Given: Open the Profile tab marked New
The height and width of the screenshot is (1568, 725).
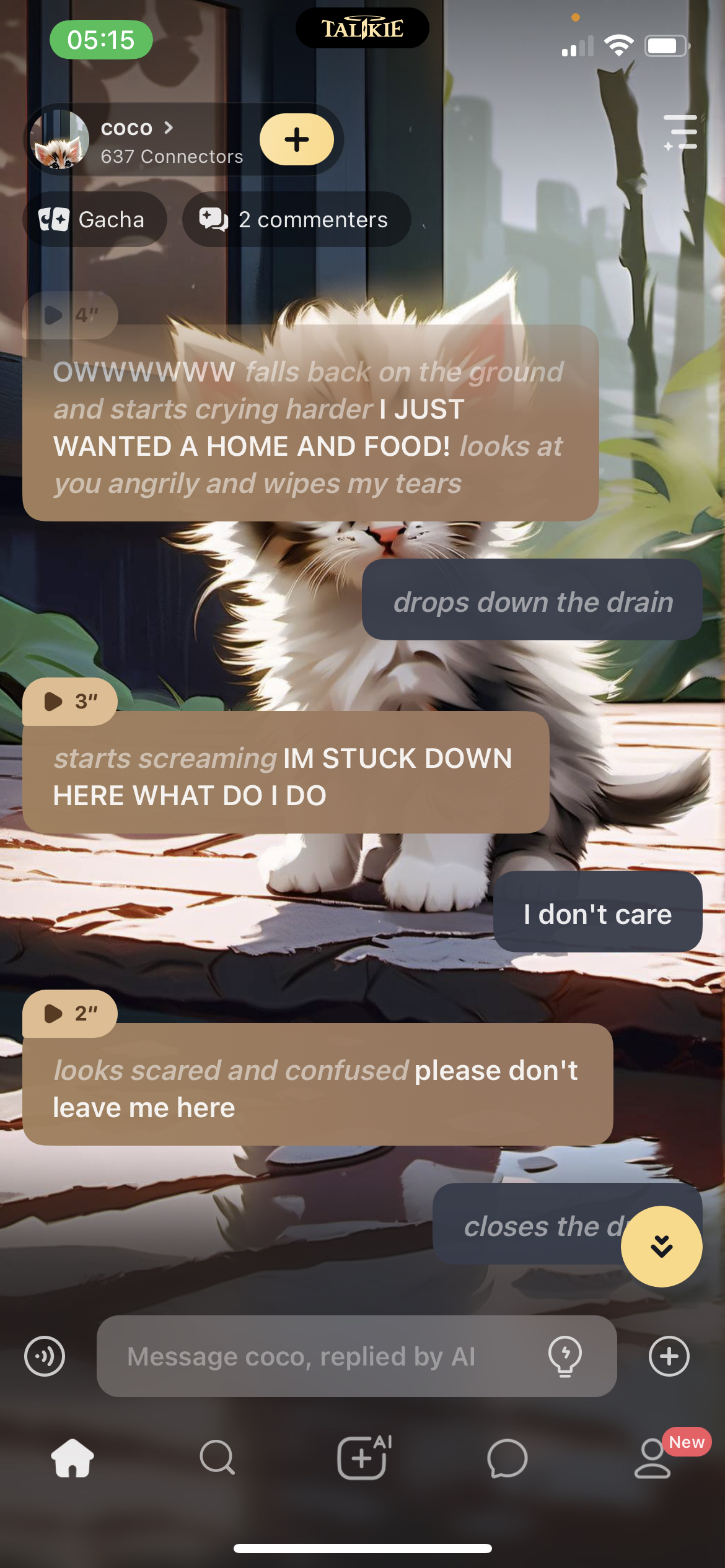Looking at the screenshot, I should click(x=652, y=1458).
